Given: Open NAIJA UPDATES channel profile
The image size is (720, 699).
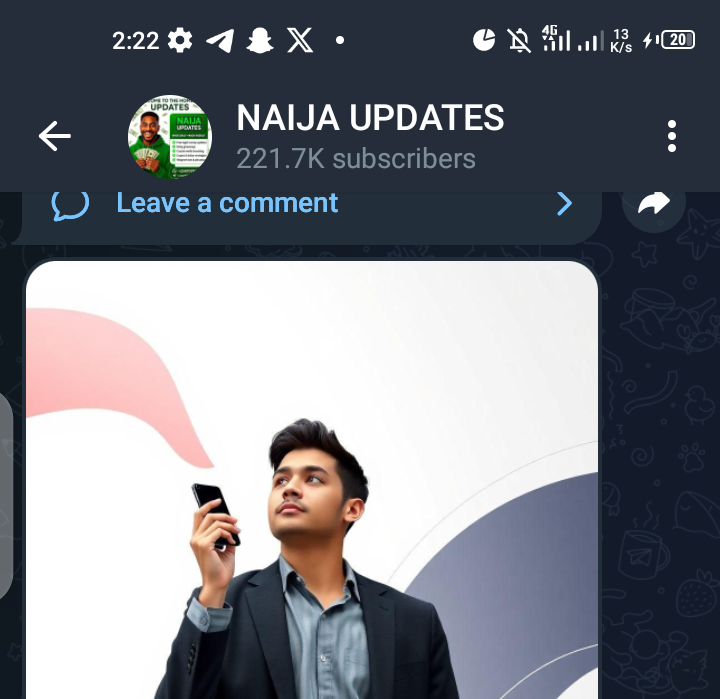Looking at the screenshot, I should coord(370,136).
